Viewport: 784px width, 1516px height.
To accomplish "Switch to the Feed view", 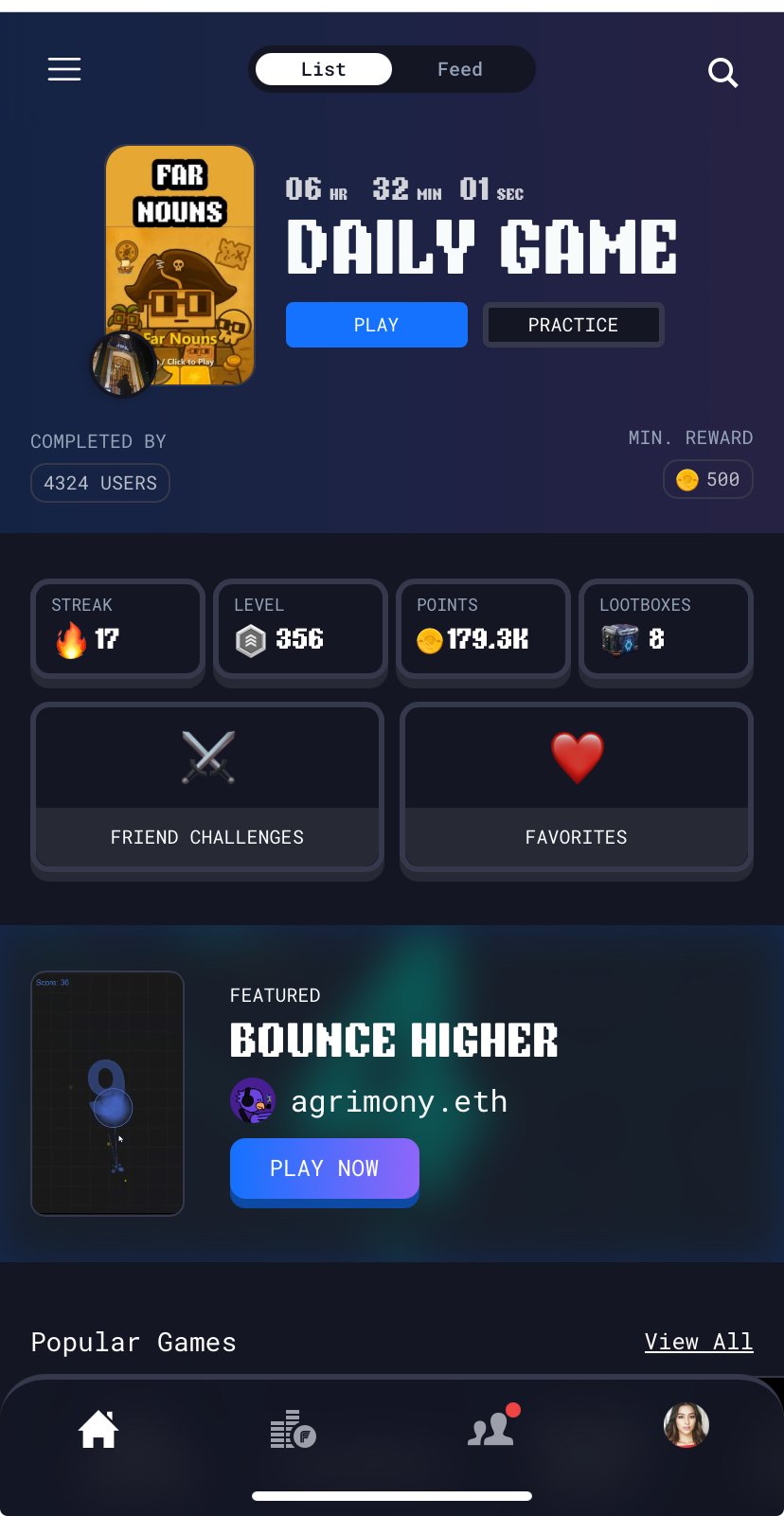I will [x=460, y=69].
